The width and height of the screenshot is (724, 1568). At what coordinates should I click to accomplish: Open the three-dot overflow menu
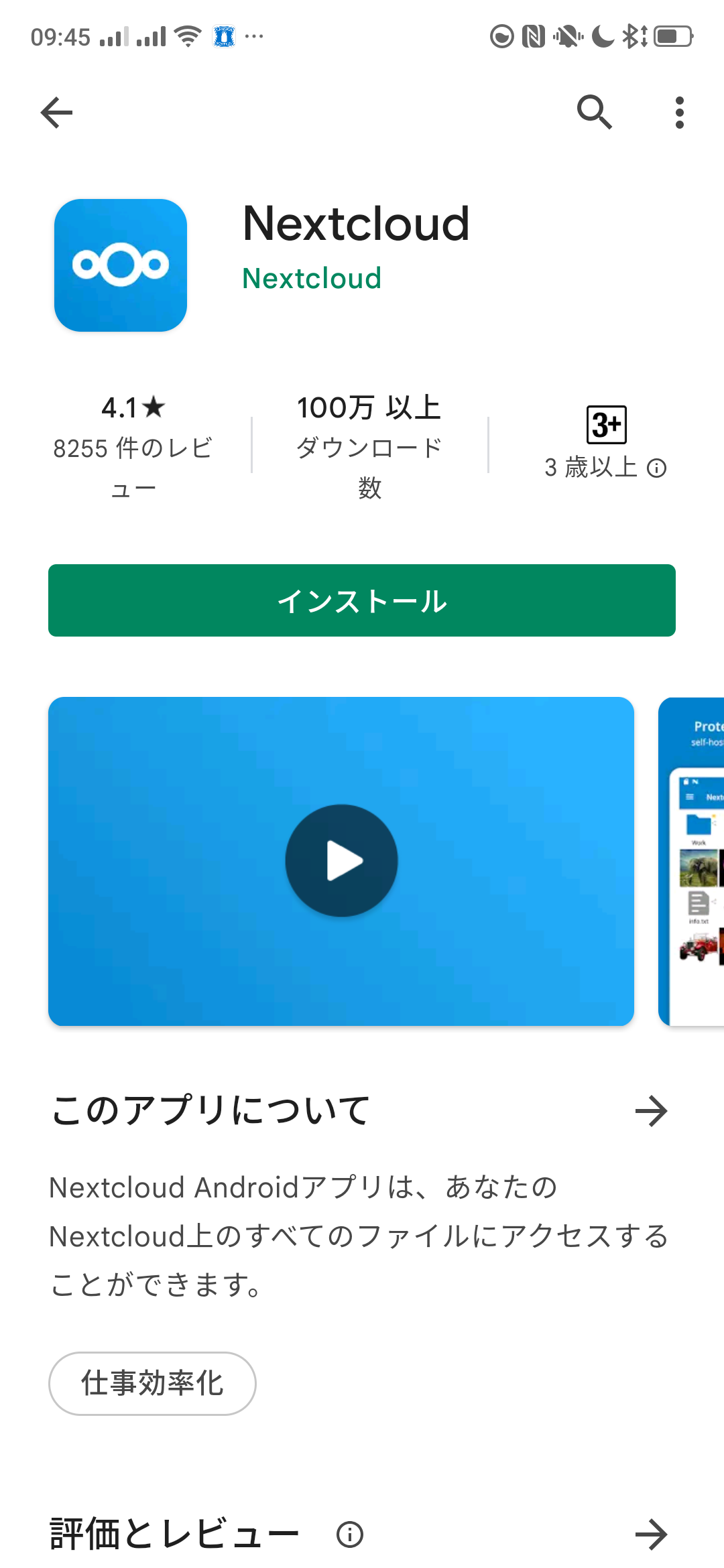pos(679,112)
